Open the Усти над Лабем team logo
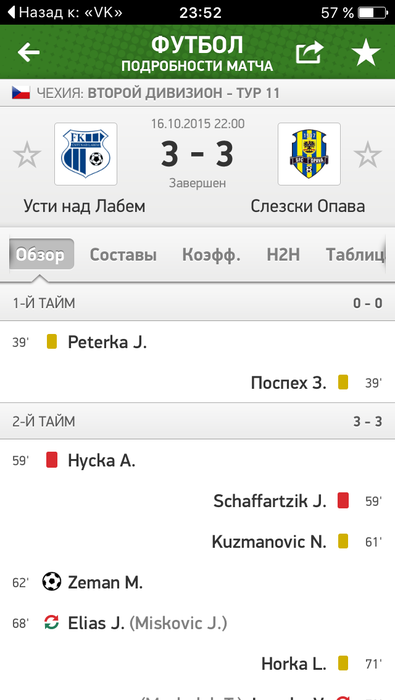The width and height of the screenshot is (395, 700). (86, 154)
